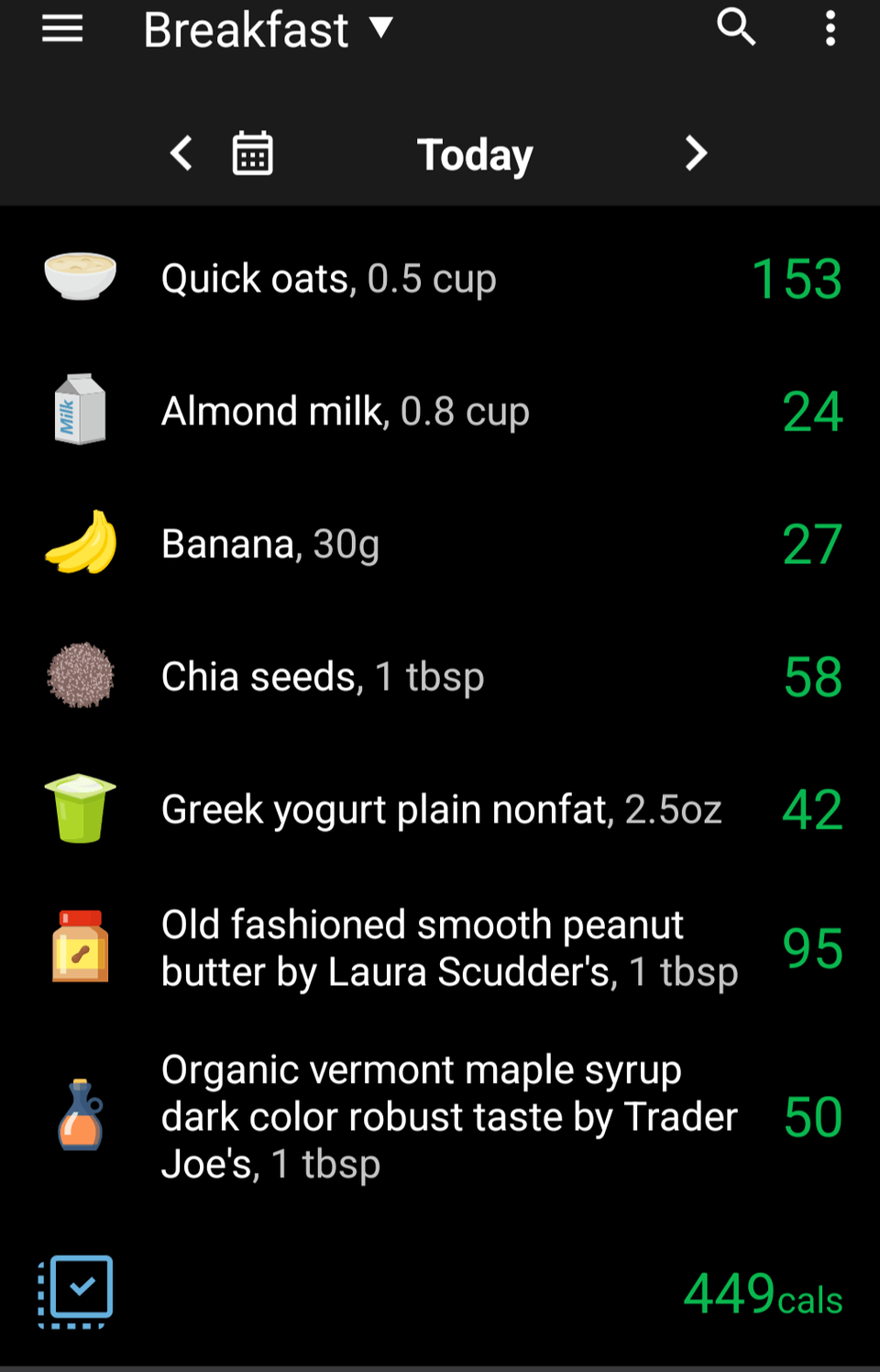880x1372 pixels.
Task: Tap the select-all checkbox icon
Action: pyautogui.click(x=76, y=1291)
